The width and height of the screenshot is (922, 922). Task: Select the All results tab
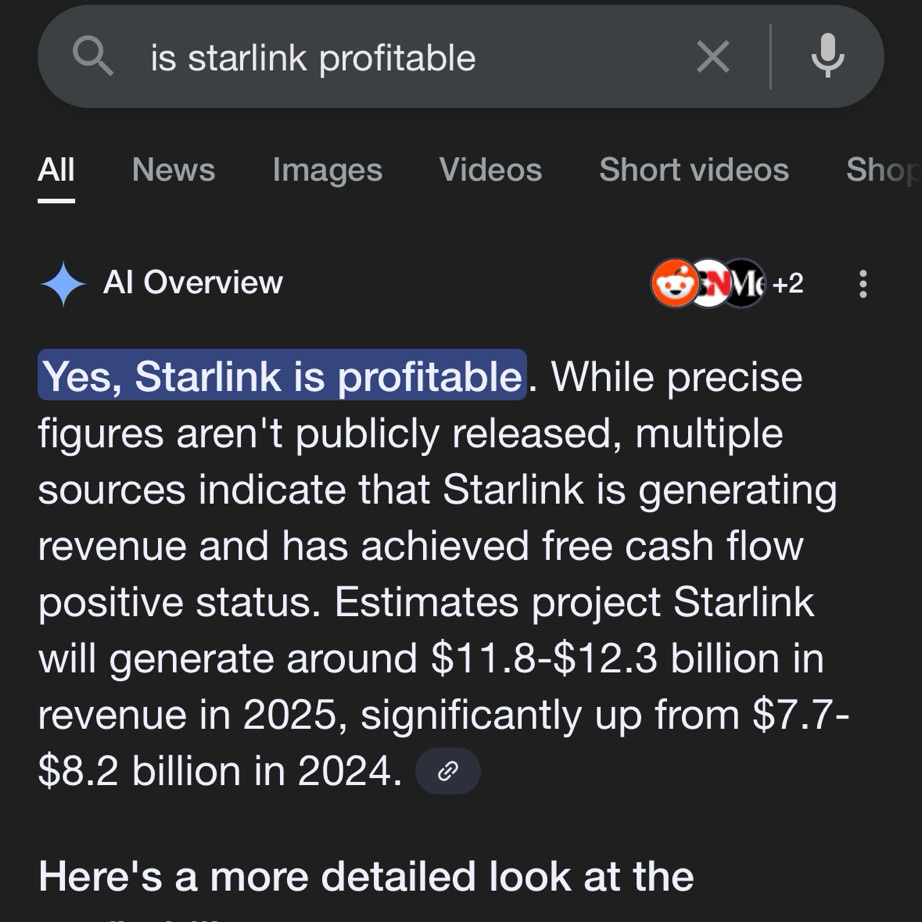[x=56, y=170]
